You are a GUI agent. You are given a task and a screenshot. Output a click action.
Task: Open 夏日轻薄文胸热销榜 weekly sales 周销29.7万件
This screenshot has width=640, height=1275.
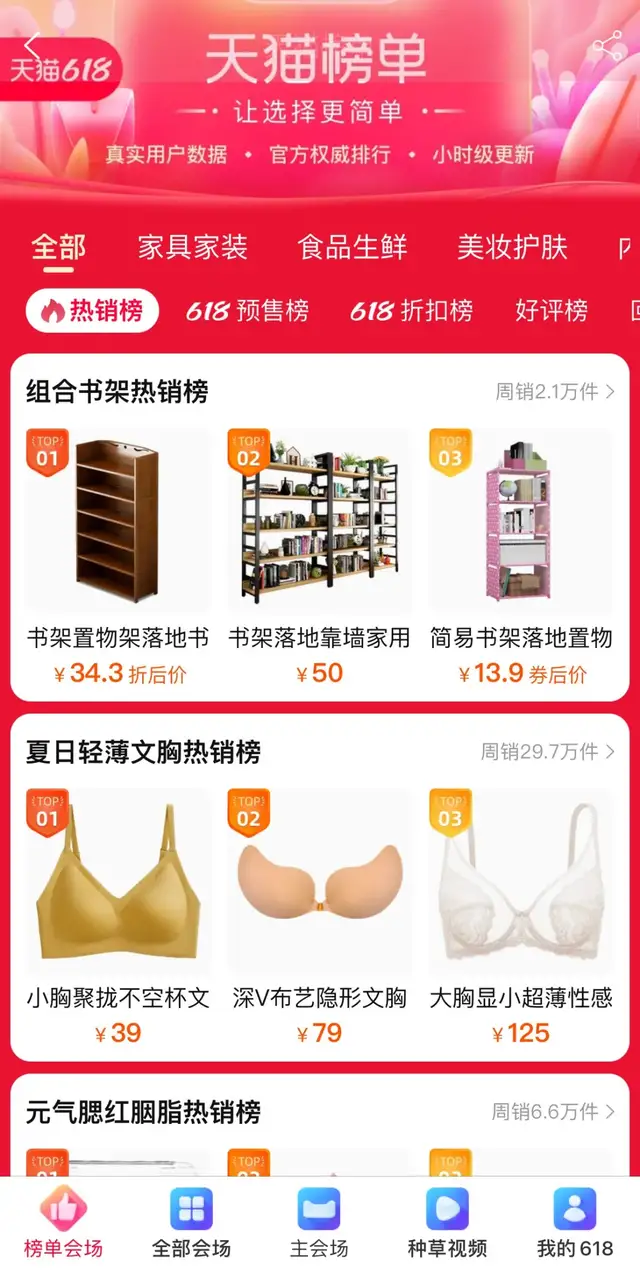548,752
